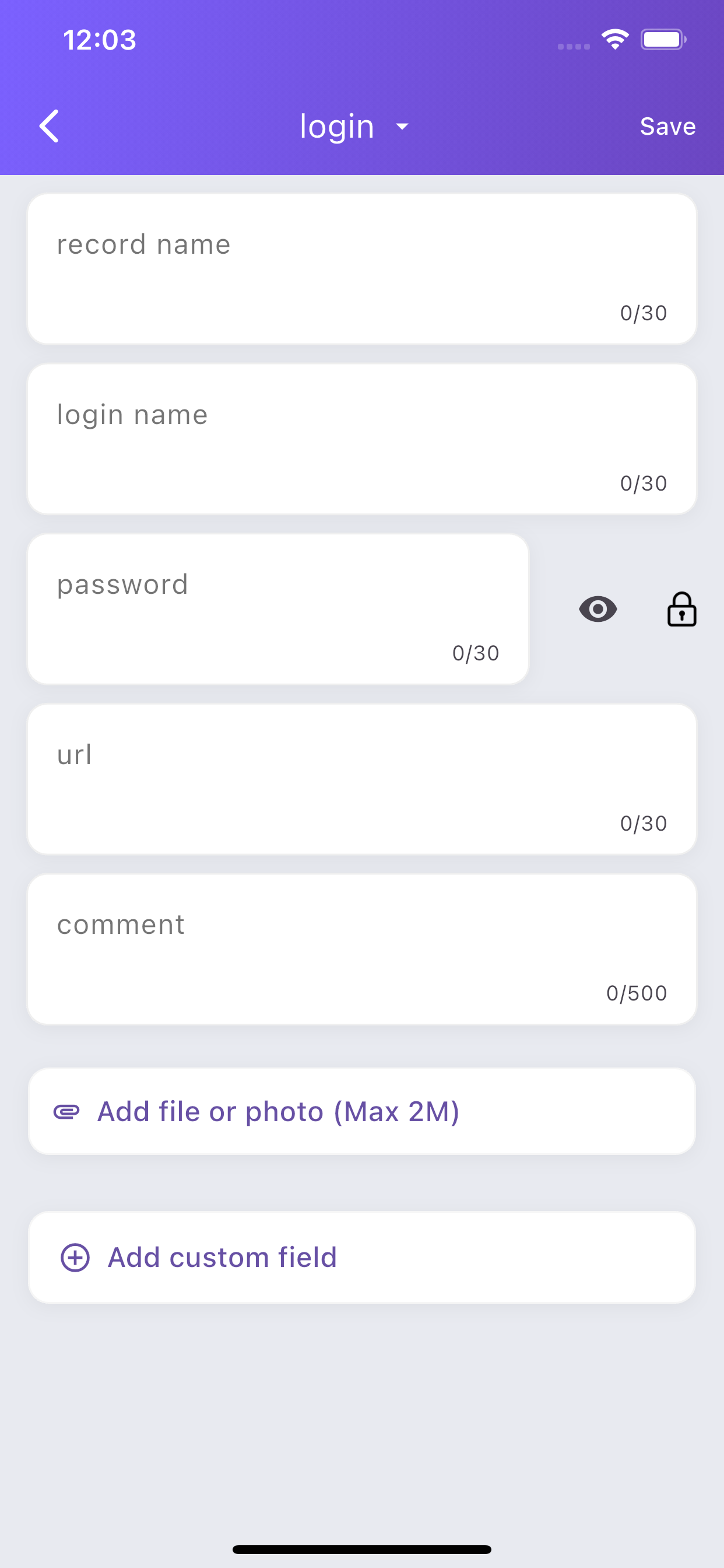Save the new login record
Screen dimensions: 724x1568
point(667,126)
